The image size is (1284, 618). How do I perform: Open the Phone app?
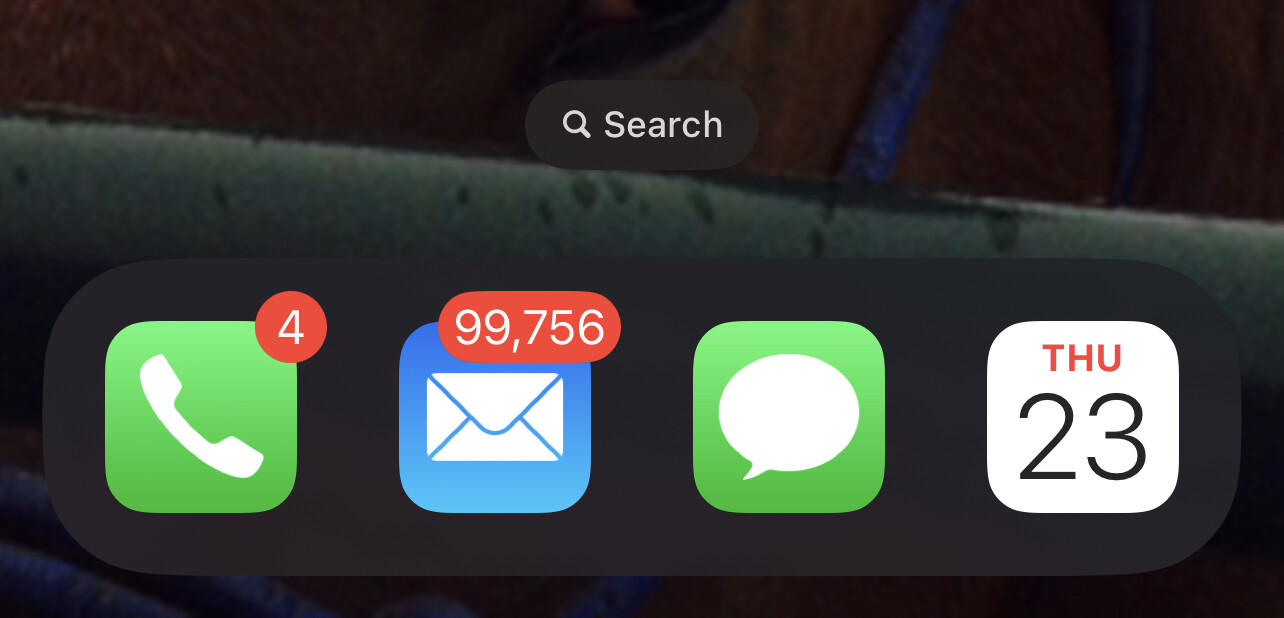pyautogui.click(x=201, y=417)
